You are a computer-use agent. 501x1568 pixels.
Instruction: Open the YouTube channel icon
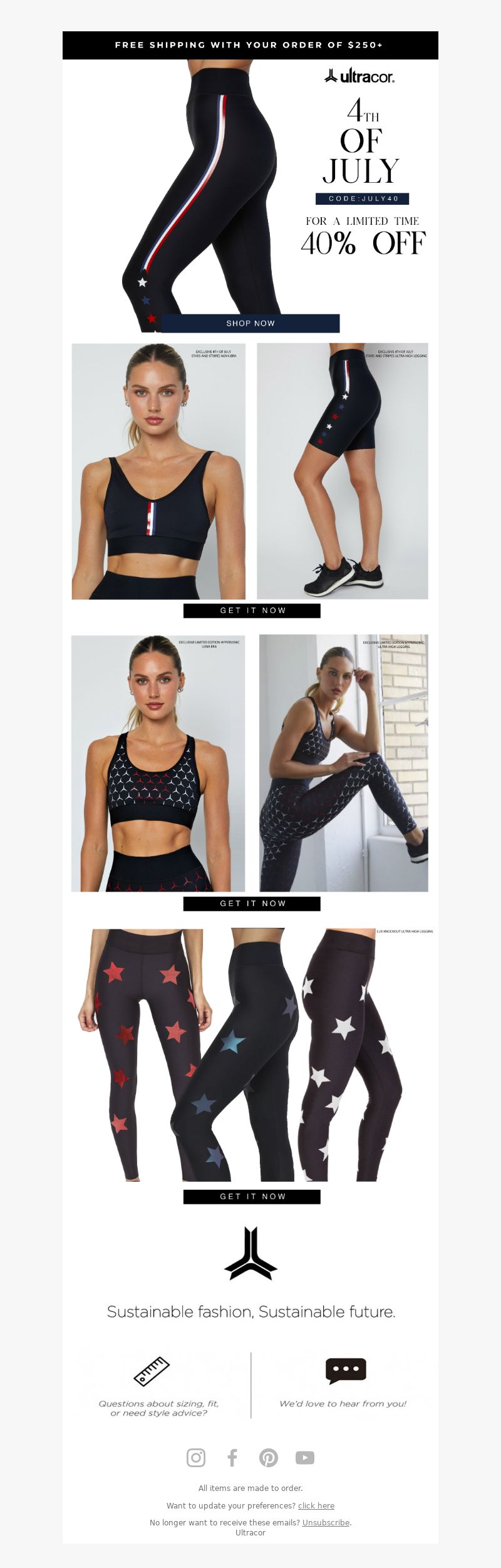(x=305, y=1458)
